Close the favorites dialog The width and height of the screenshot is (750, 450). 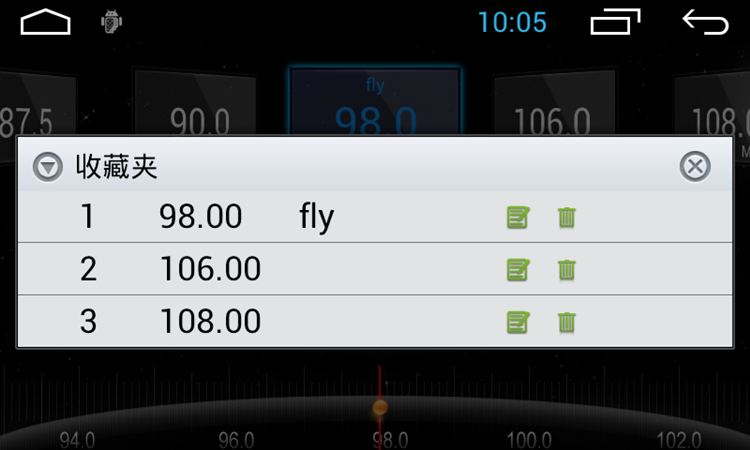[x=695, y=166]
